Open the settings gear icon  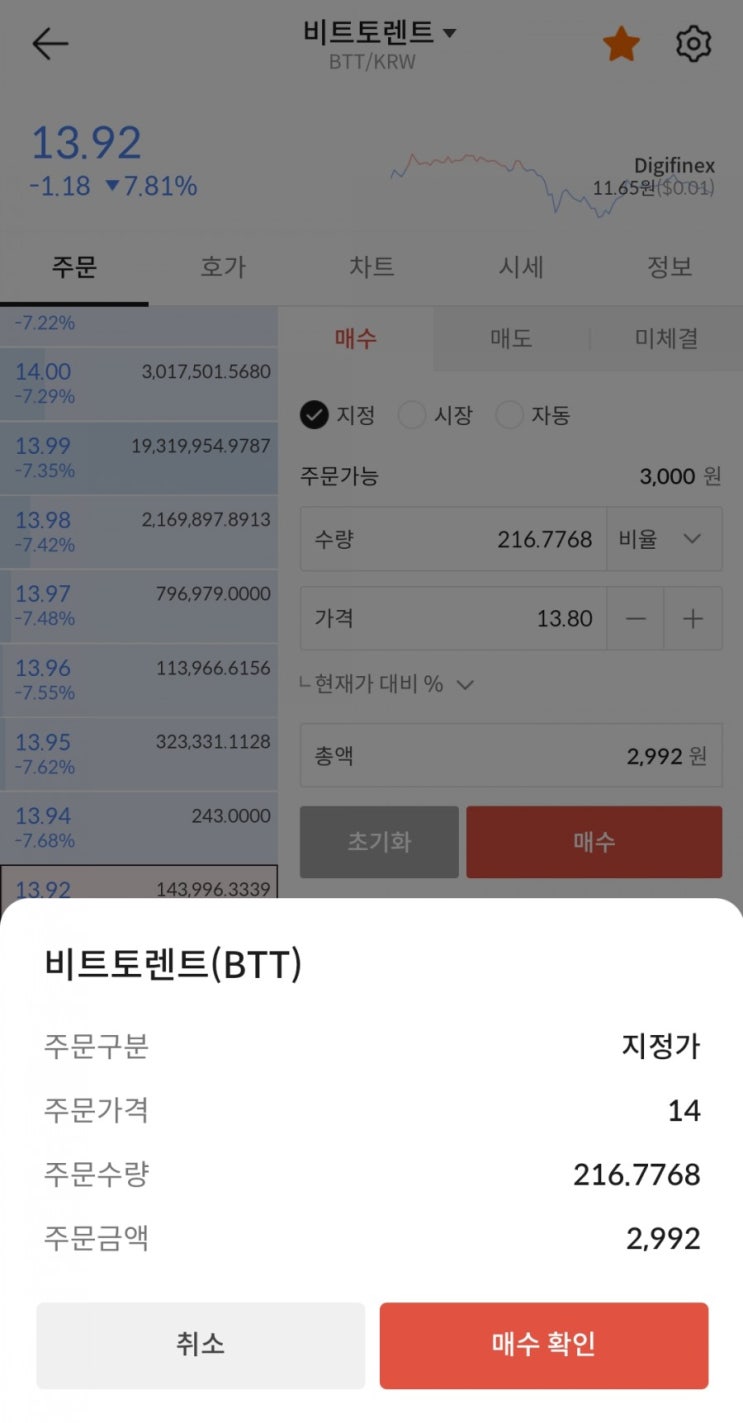tap(694, 44)
